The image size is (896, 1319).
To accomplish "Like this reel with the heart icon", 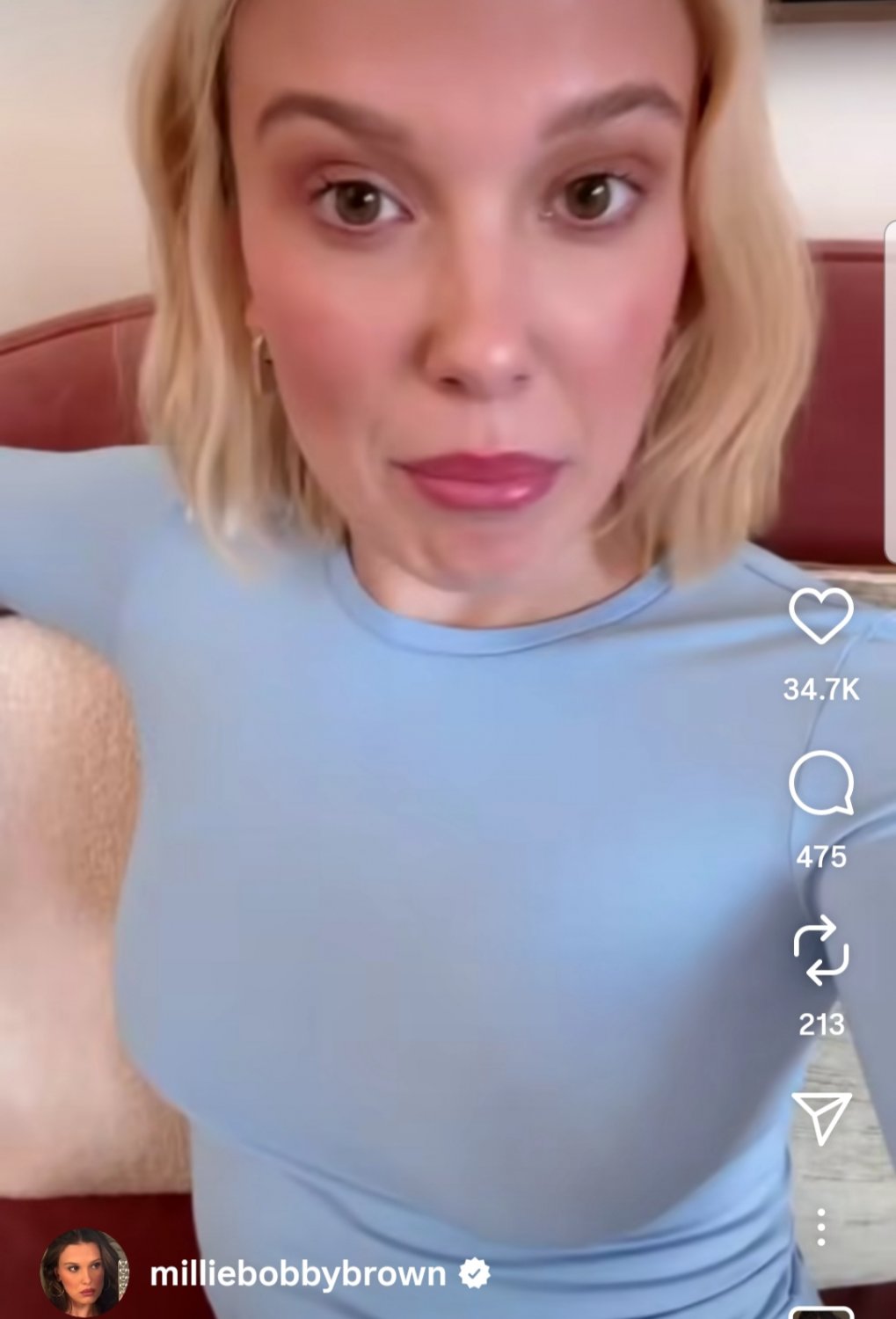I will (820, 616).
